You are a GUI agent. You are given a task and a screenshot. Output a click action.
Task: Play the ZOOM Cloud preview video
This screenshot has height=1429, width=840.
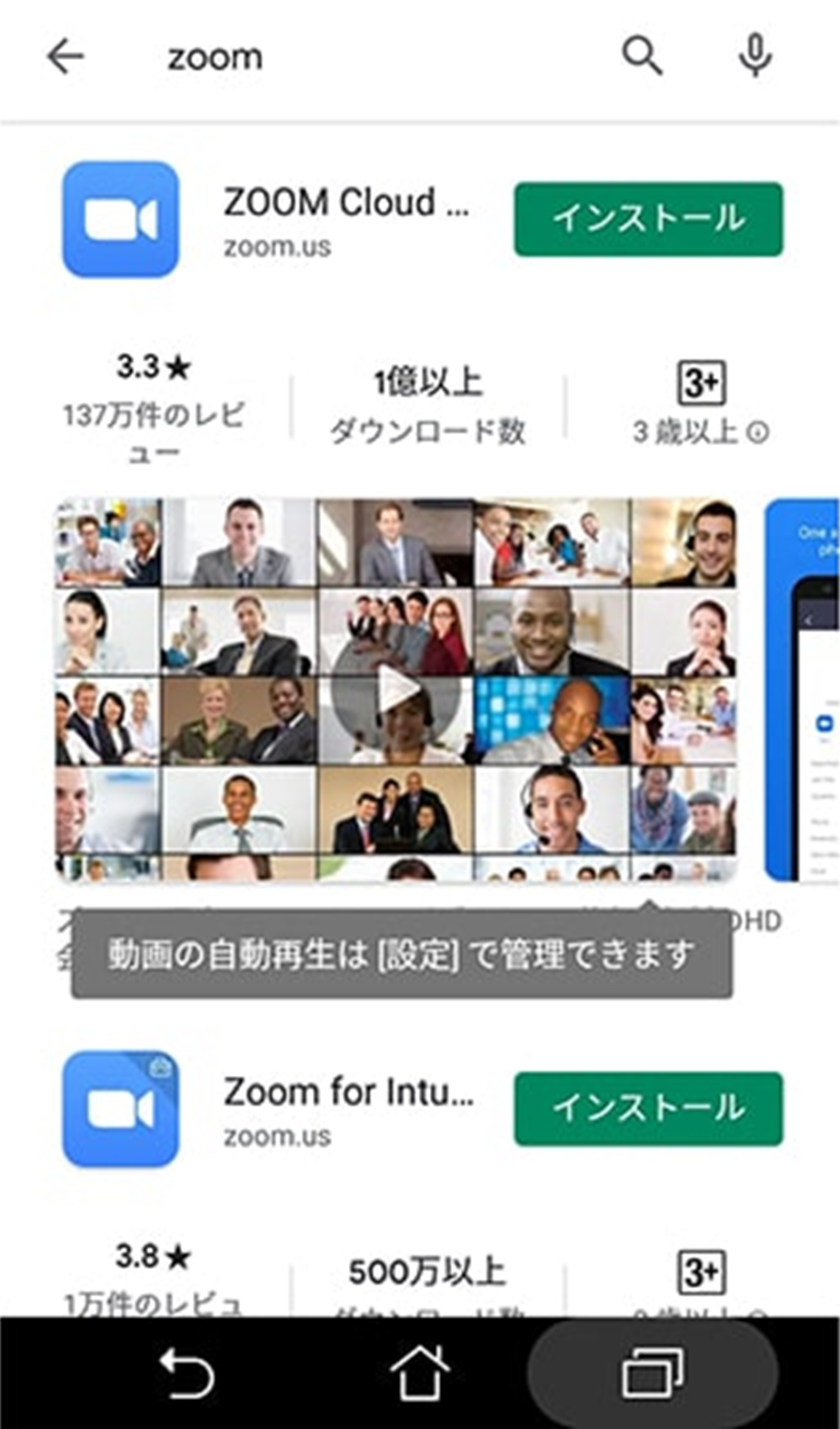pos(396,691)
